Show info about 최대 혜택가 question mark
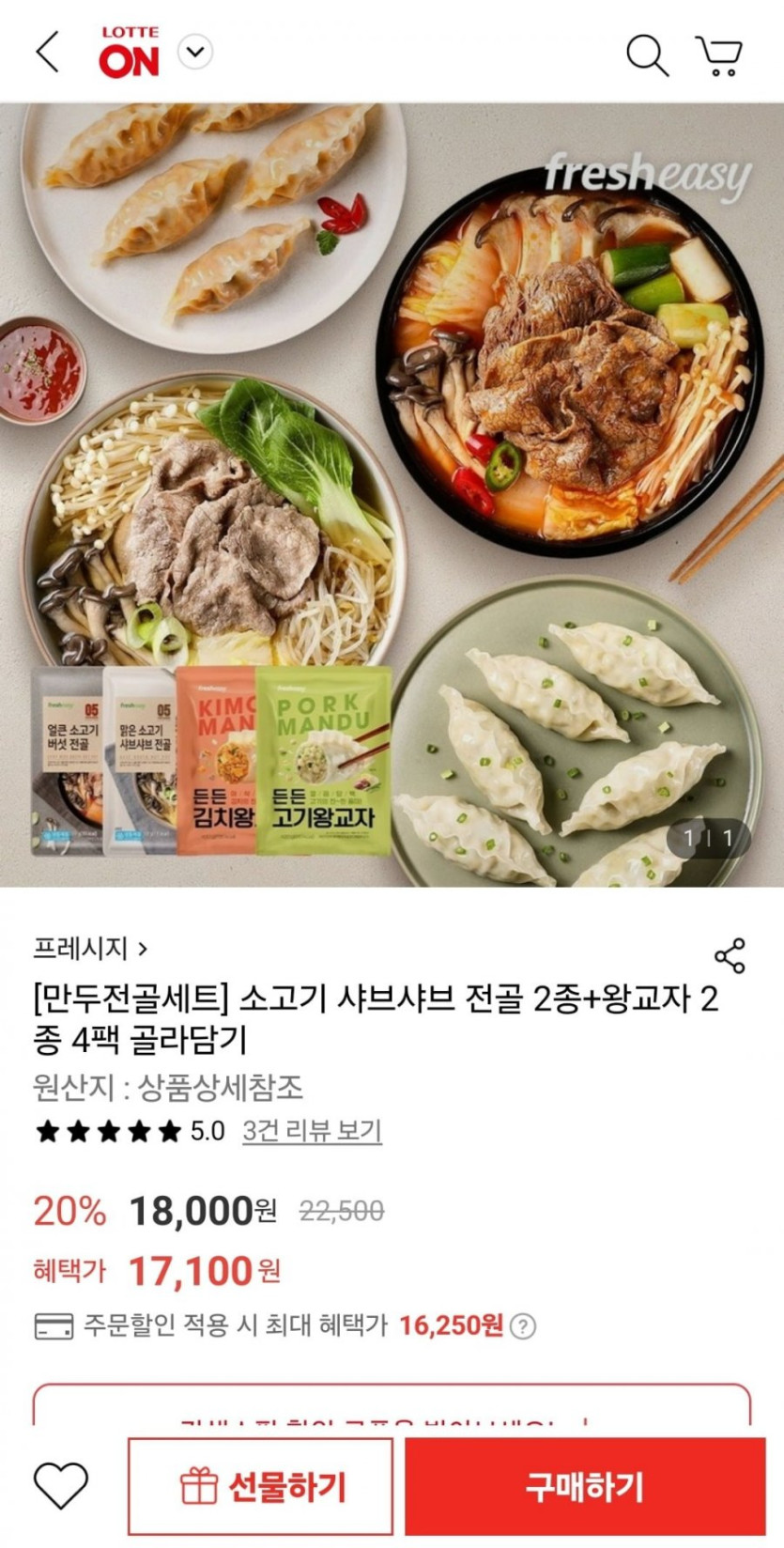The image size is (784, 1548). pos(523,1325)
